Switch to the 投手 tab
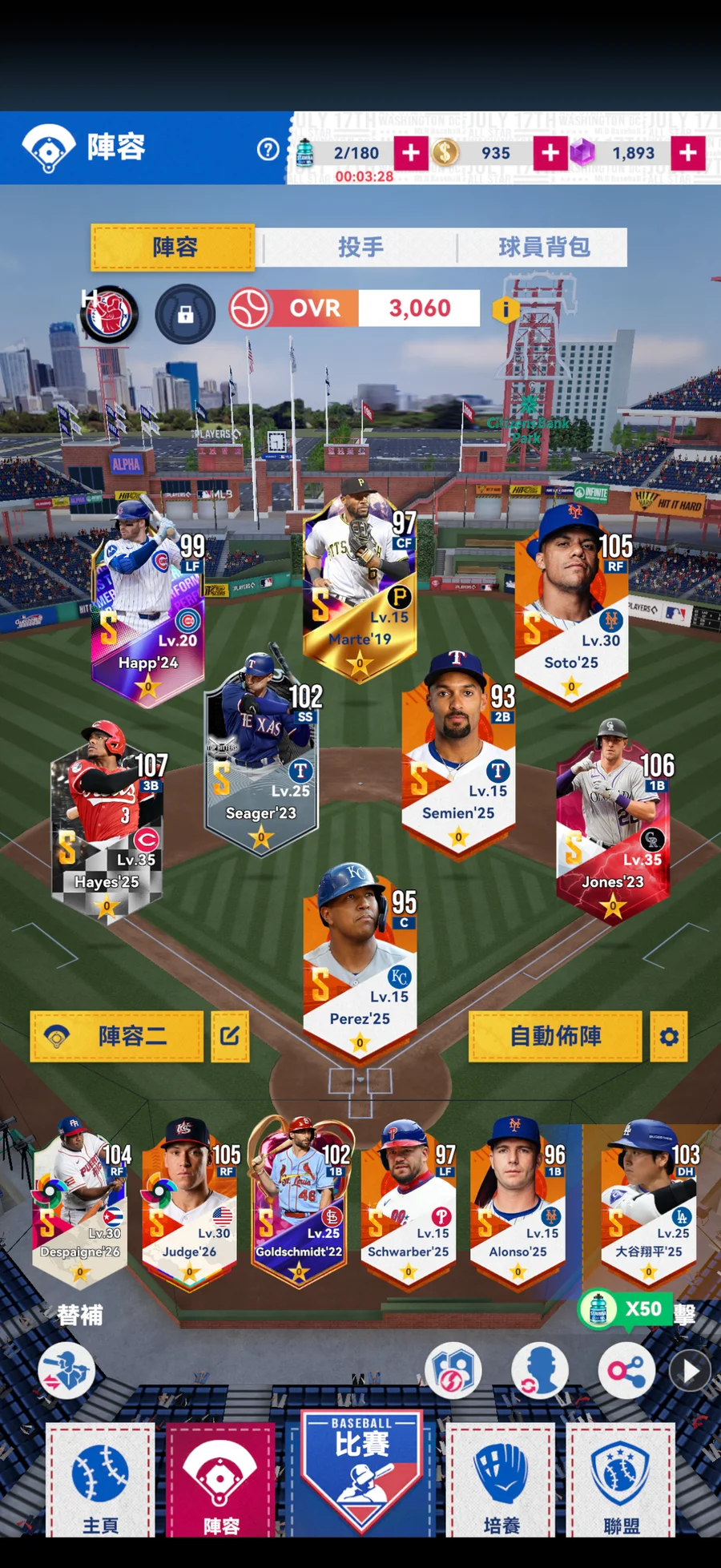The height and width of the screenshot is (1568, 721). pos(360,247)
